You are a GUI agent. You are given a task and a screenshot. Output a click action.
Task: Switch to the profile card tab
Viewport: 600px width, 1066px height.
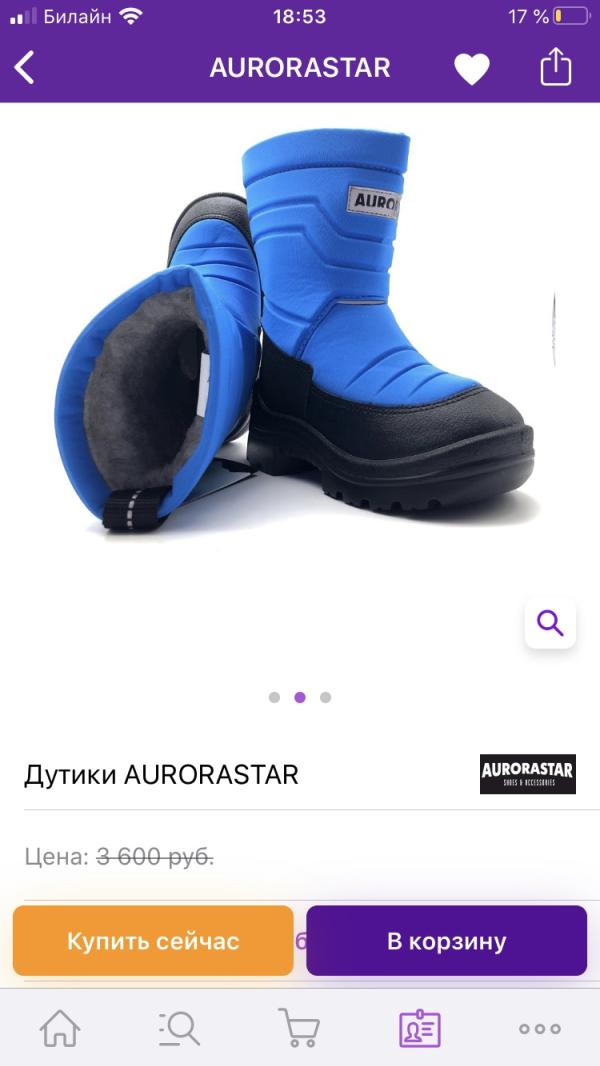click(x=420, y=1028)
